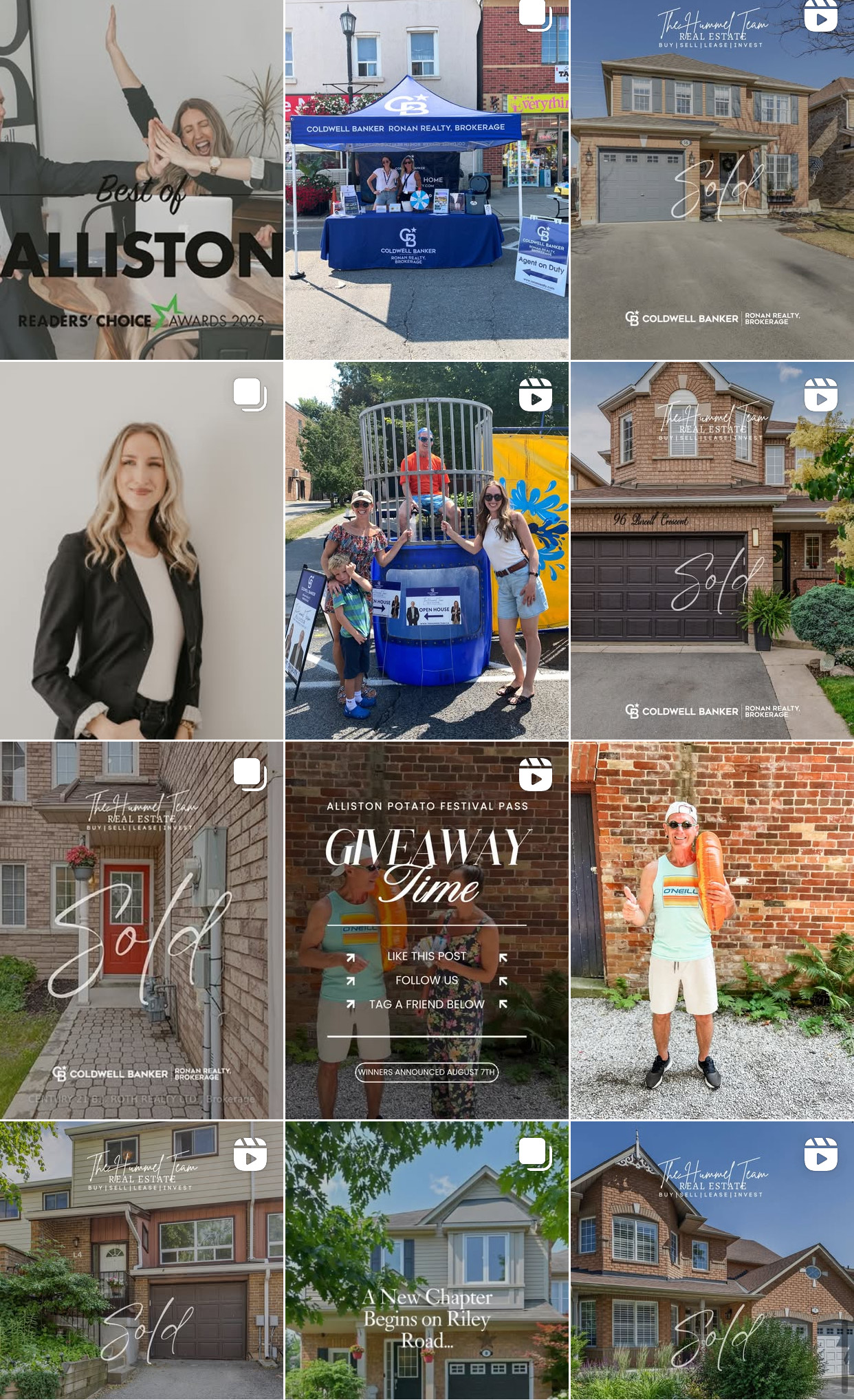Play the Potato Festival Giveaway Time reel
854x1400 pixels.
pos(426,930)
